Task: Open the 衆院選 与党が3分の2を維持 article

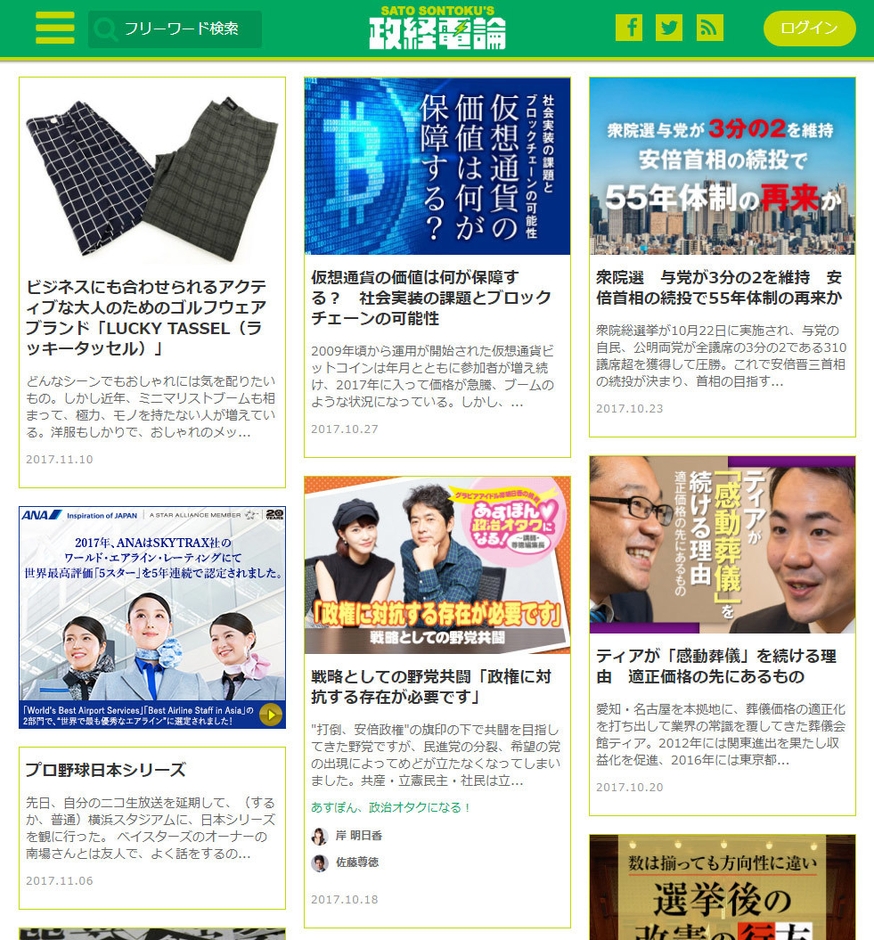Action: tap(718, 287)
